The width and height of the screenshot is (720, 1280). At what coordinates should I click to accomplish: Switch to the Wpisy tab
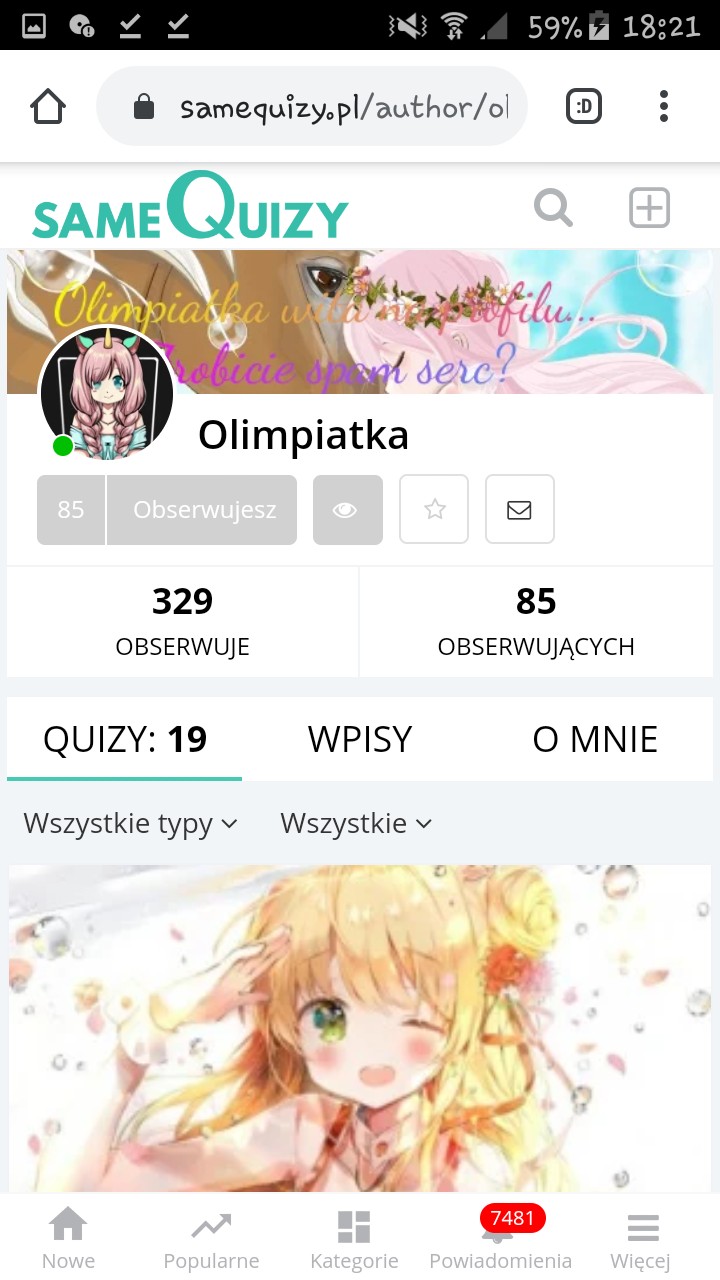tap(360, 740)
